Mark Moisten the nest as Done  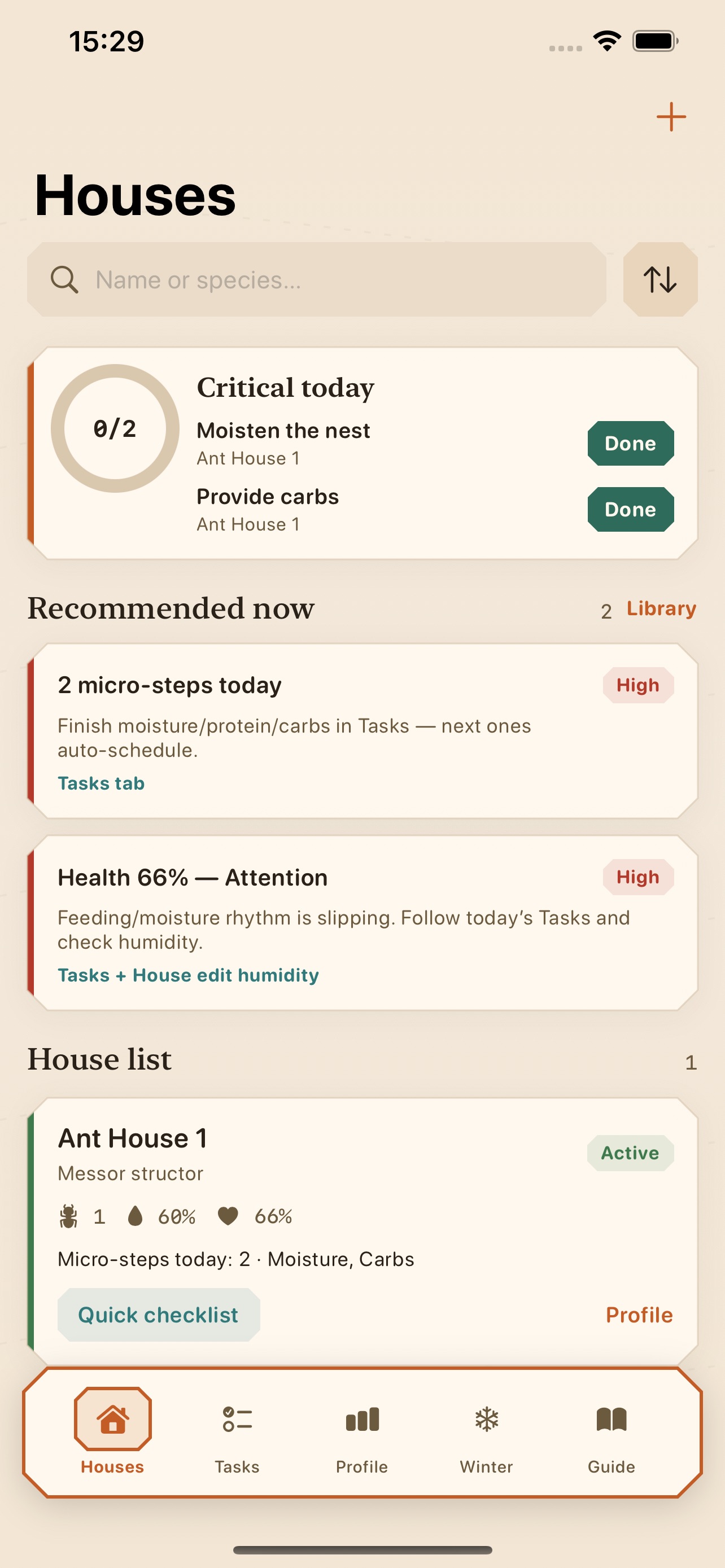pyautogui.click(x=630, y=443)
